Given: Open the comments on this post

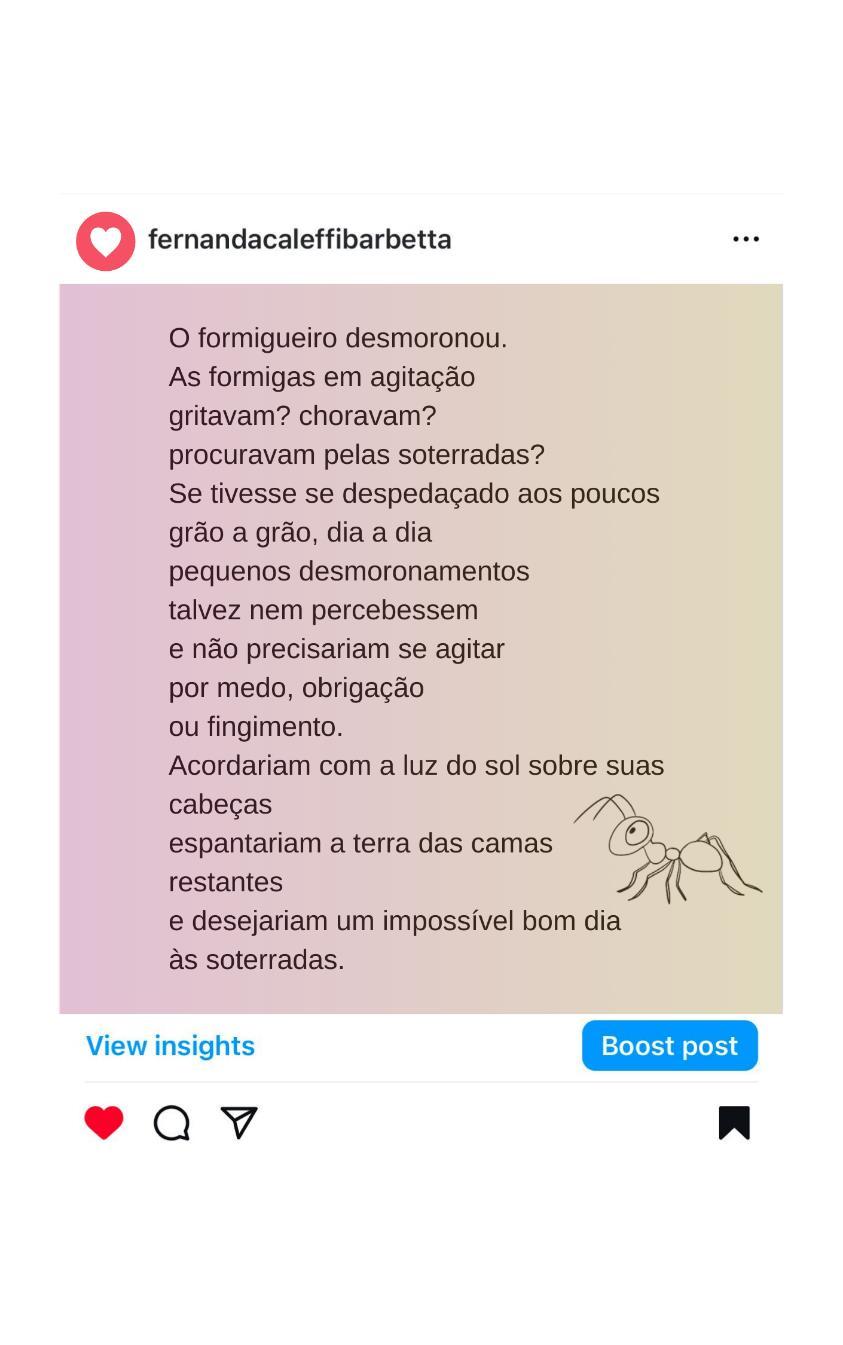Looking at the screenshot, I should pos(172,1122).
